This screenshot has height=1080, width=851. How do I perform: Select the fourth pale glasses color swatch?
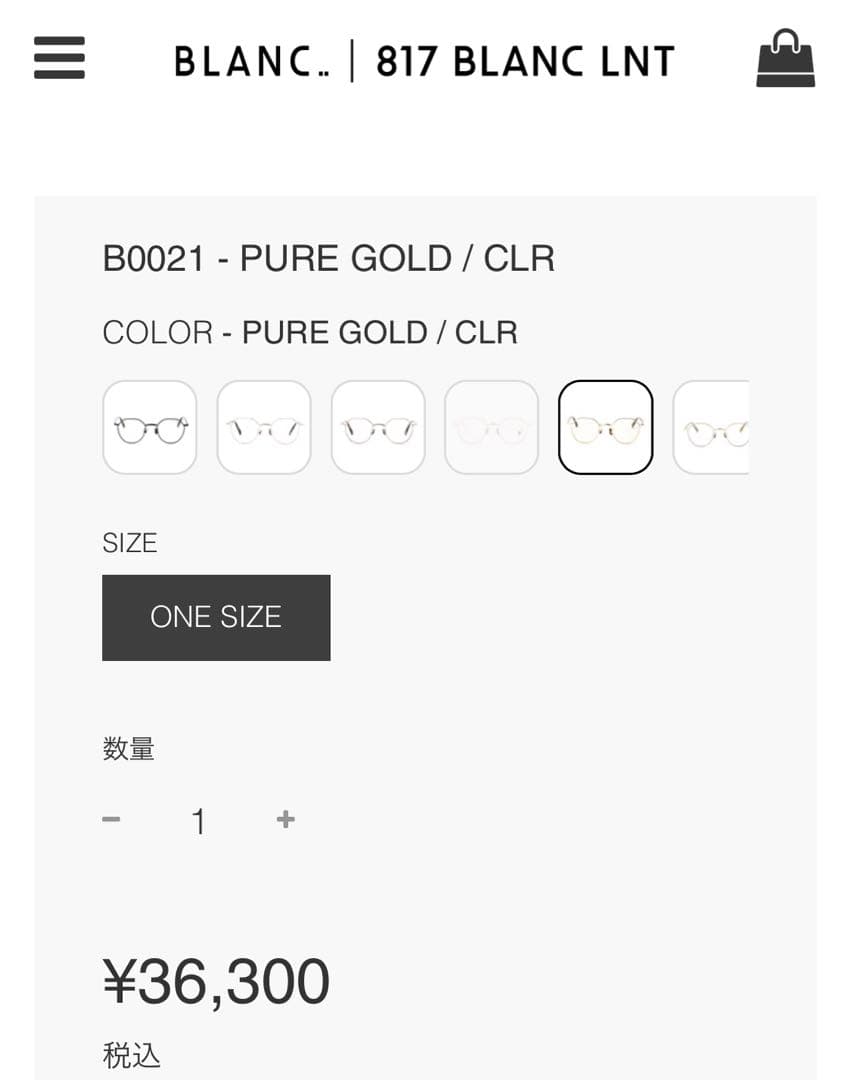coord(491,427)
